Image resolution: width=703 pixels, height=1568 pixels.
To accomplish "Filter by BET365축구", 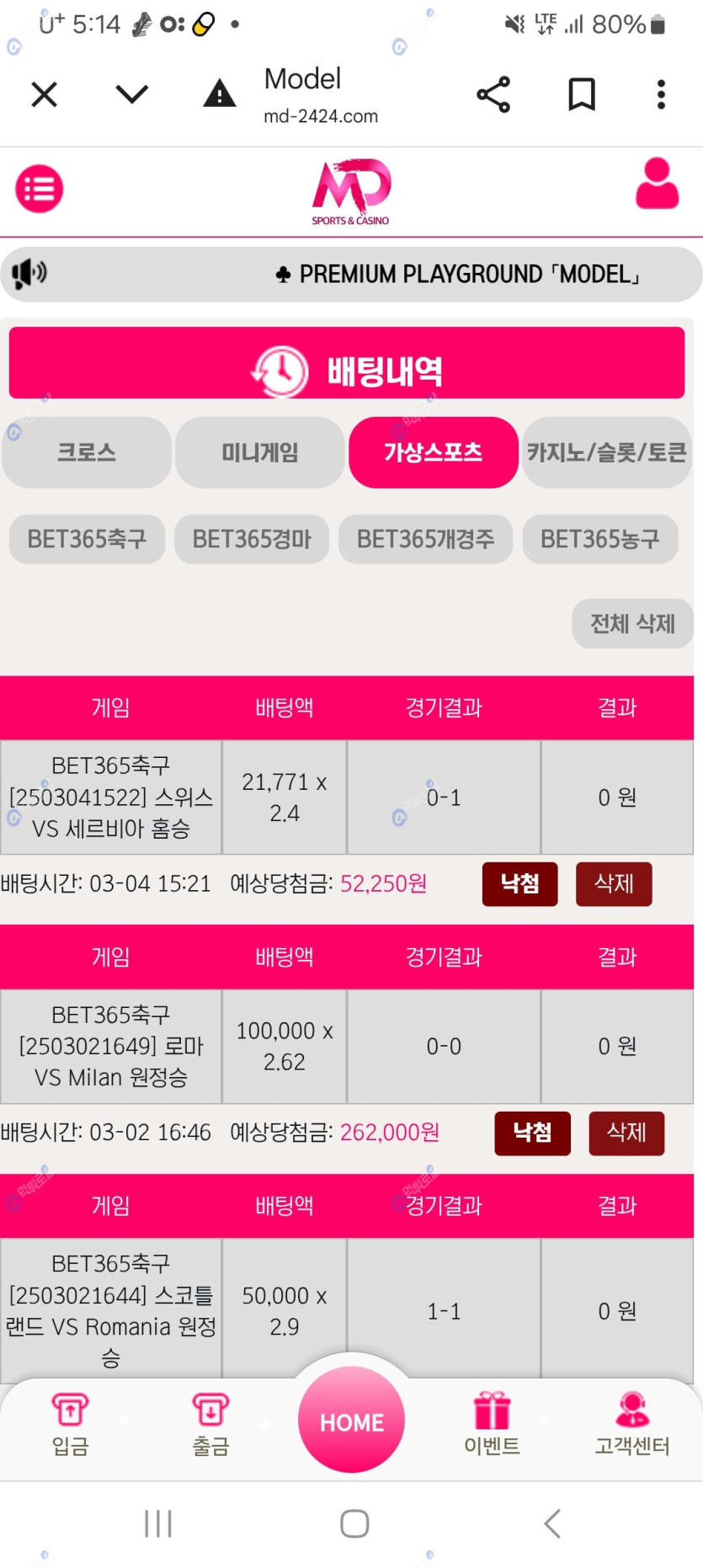I will [87, 539].
